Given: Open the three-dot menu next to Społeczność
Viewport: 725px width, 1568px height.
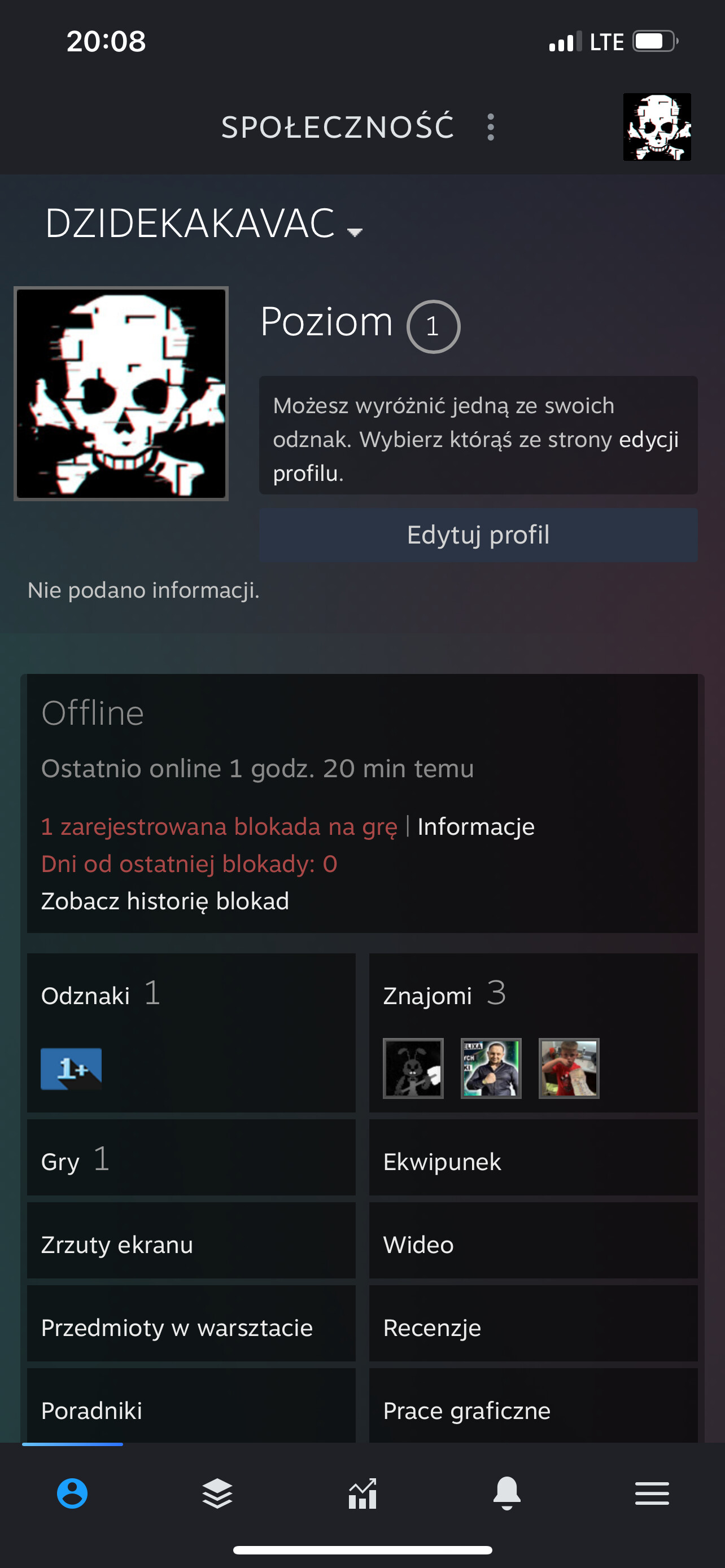Looking at the screenshot, I should (491, 127).
